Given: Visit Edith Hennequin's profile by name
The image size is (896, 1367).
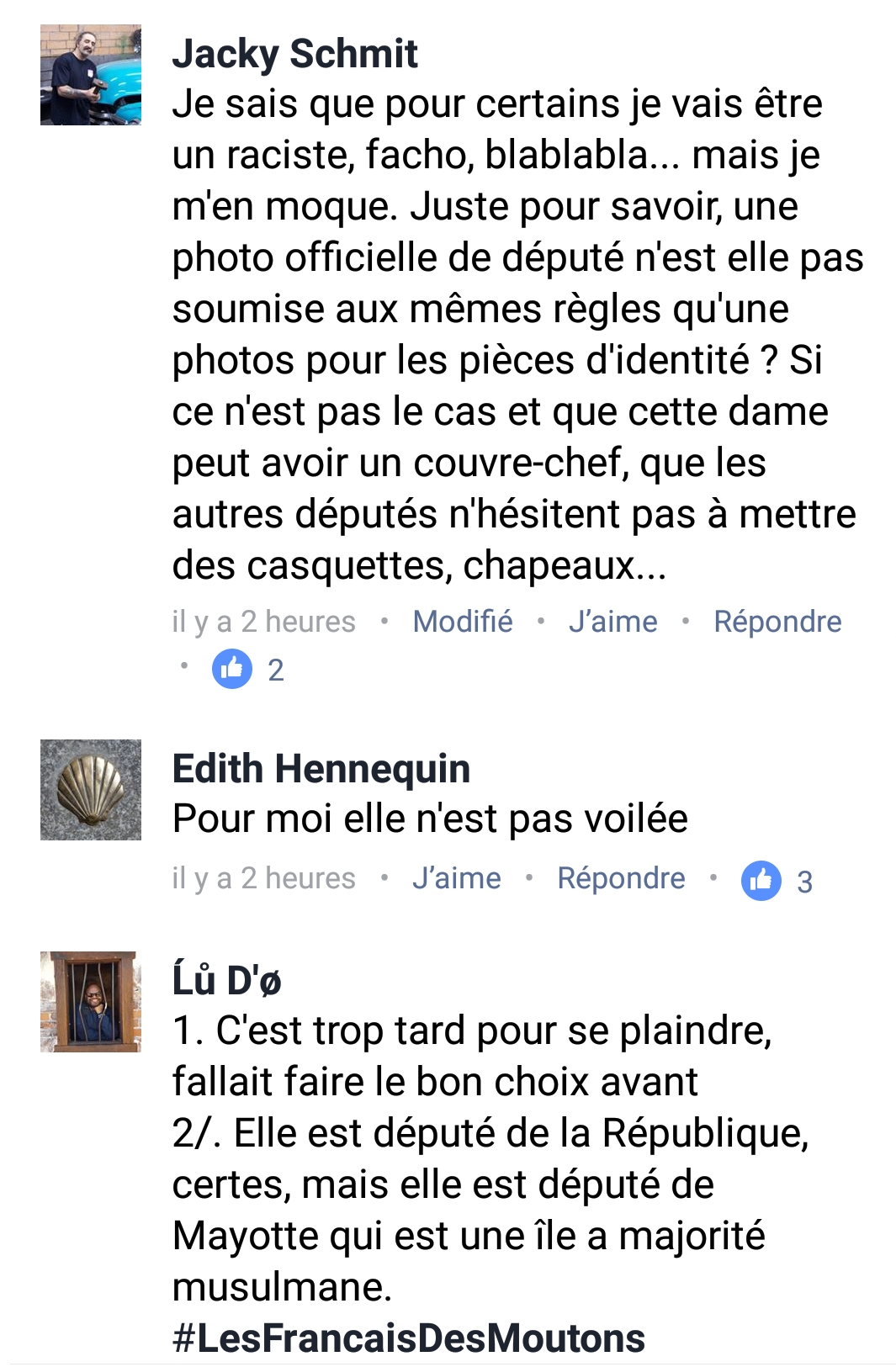Looking at the screenshot, I should (321, 769).
